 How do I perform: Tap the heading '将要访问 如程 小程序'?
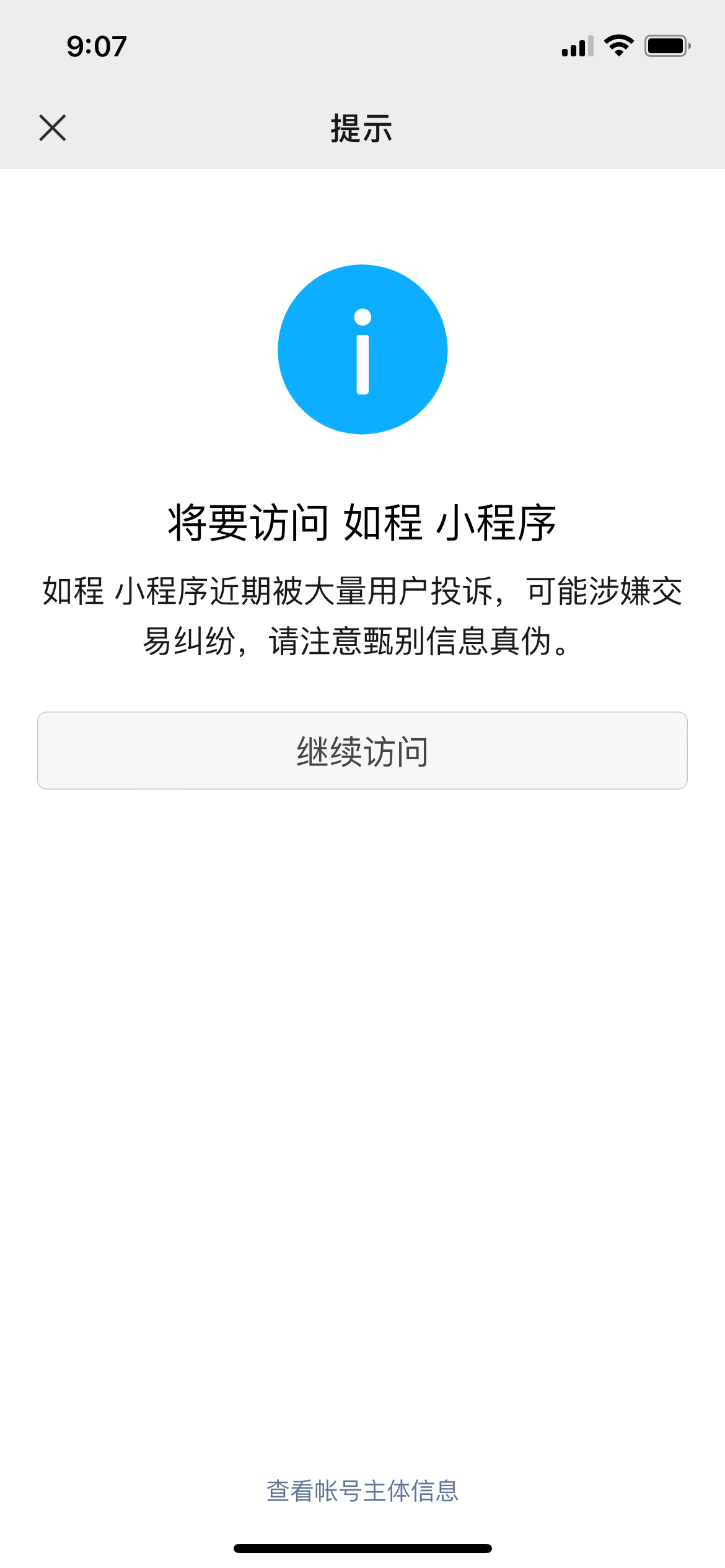click(x=362, y=523)
